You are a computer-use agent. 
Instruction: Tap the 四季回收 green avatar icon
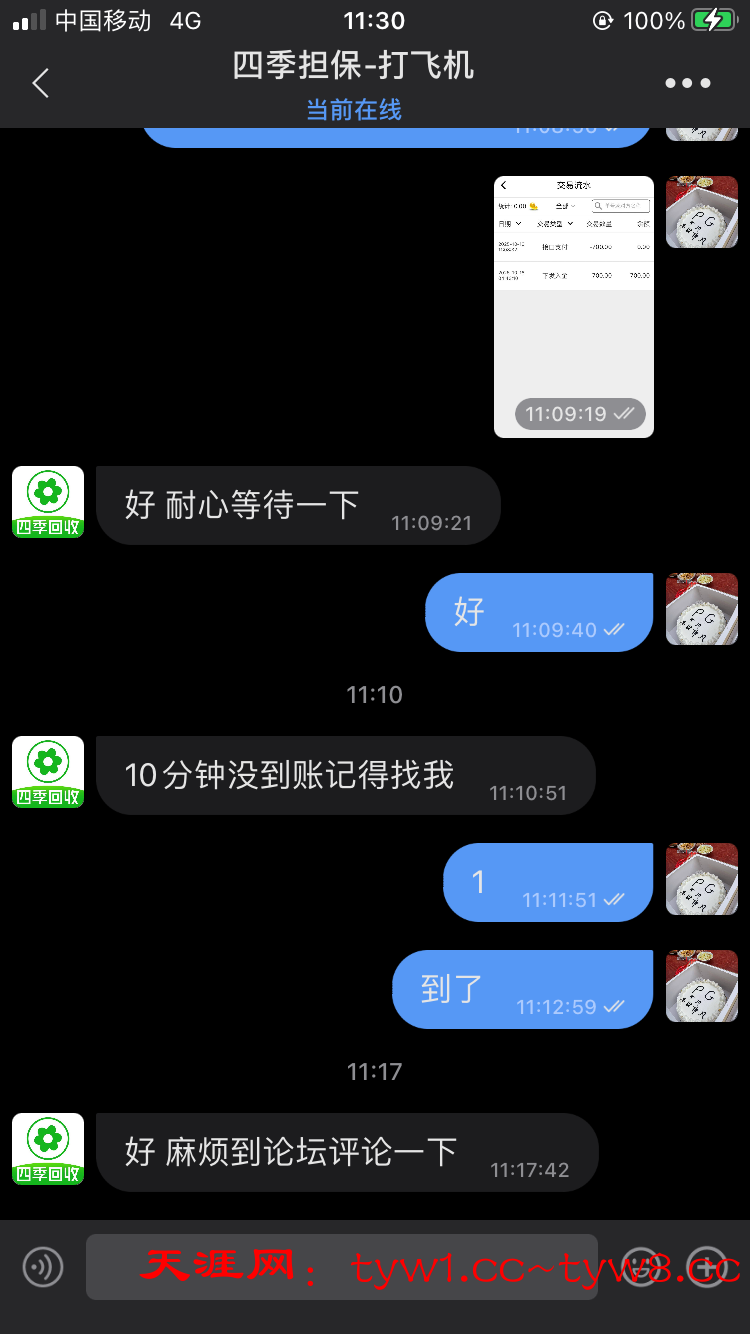(47, 1150)
